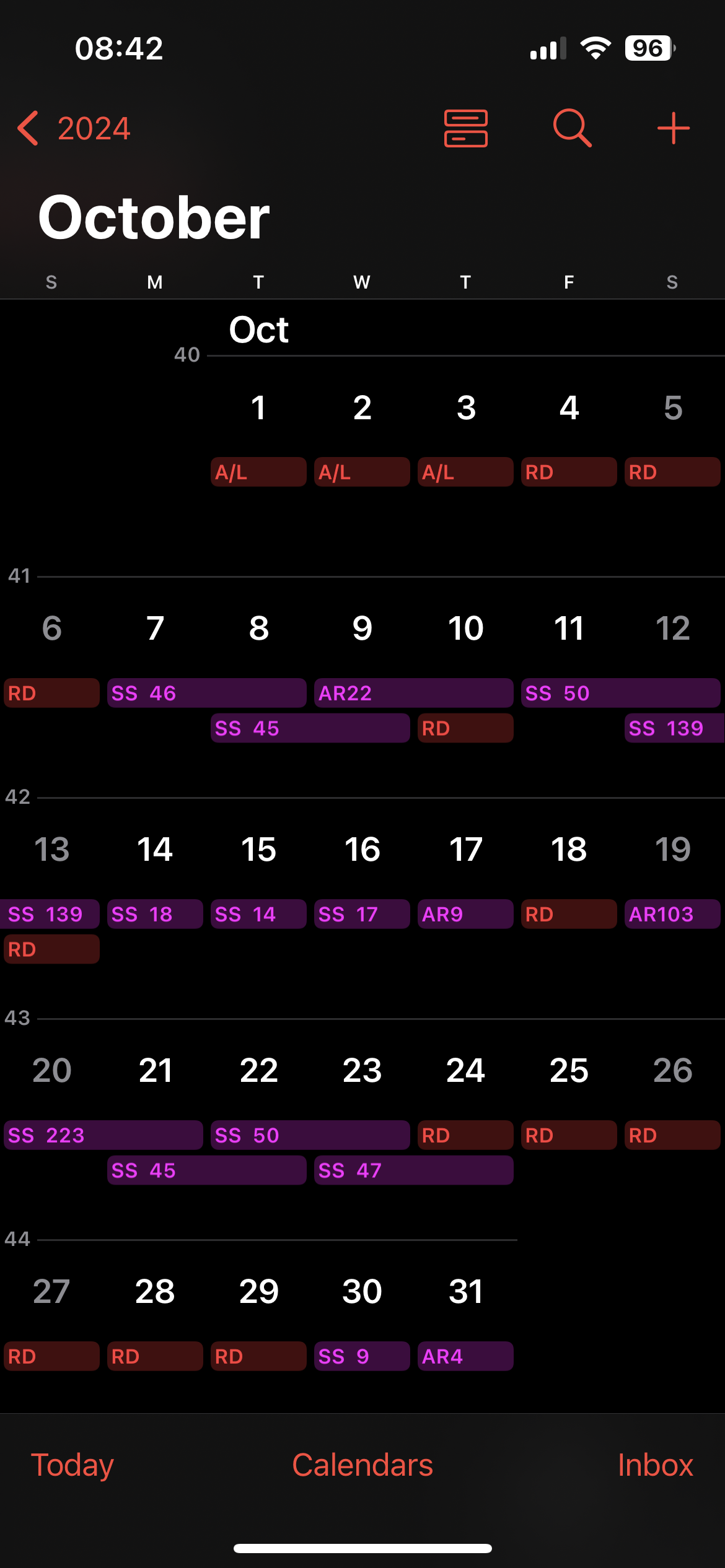This screenshot has width=725, height=1568.
Task: Select the SS 223 event on October 20
Action: pyautogui.click(x=102, y=1135)
